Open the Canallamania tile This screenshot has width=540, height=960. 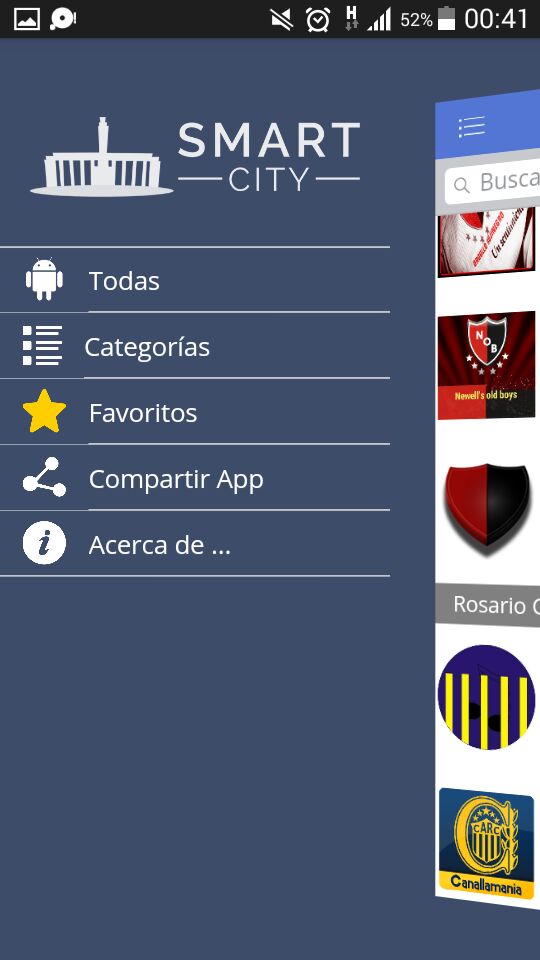[487, 844]
